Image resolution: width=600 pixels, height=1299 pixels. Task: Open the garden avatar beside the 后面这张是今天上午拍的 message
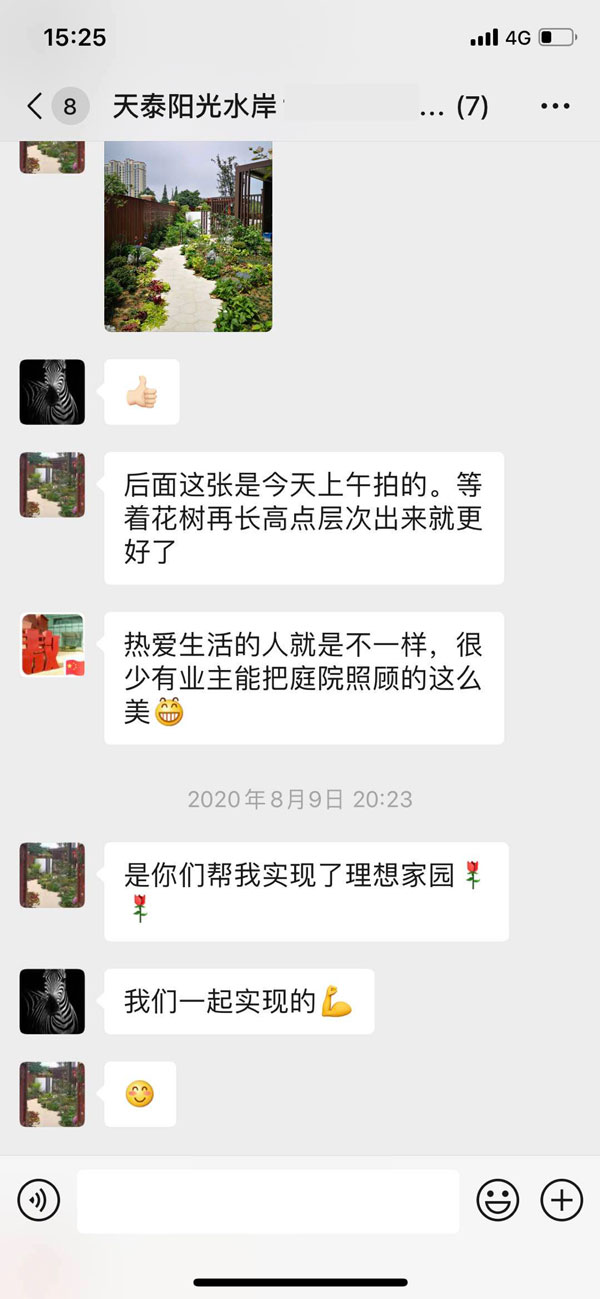52,485
